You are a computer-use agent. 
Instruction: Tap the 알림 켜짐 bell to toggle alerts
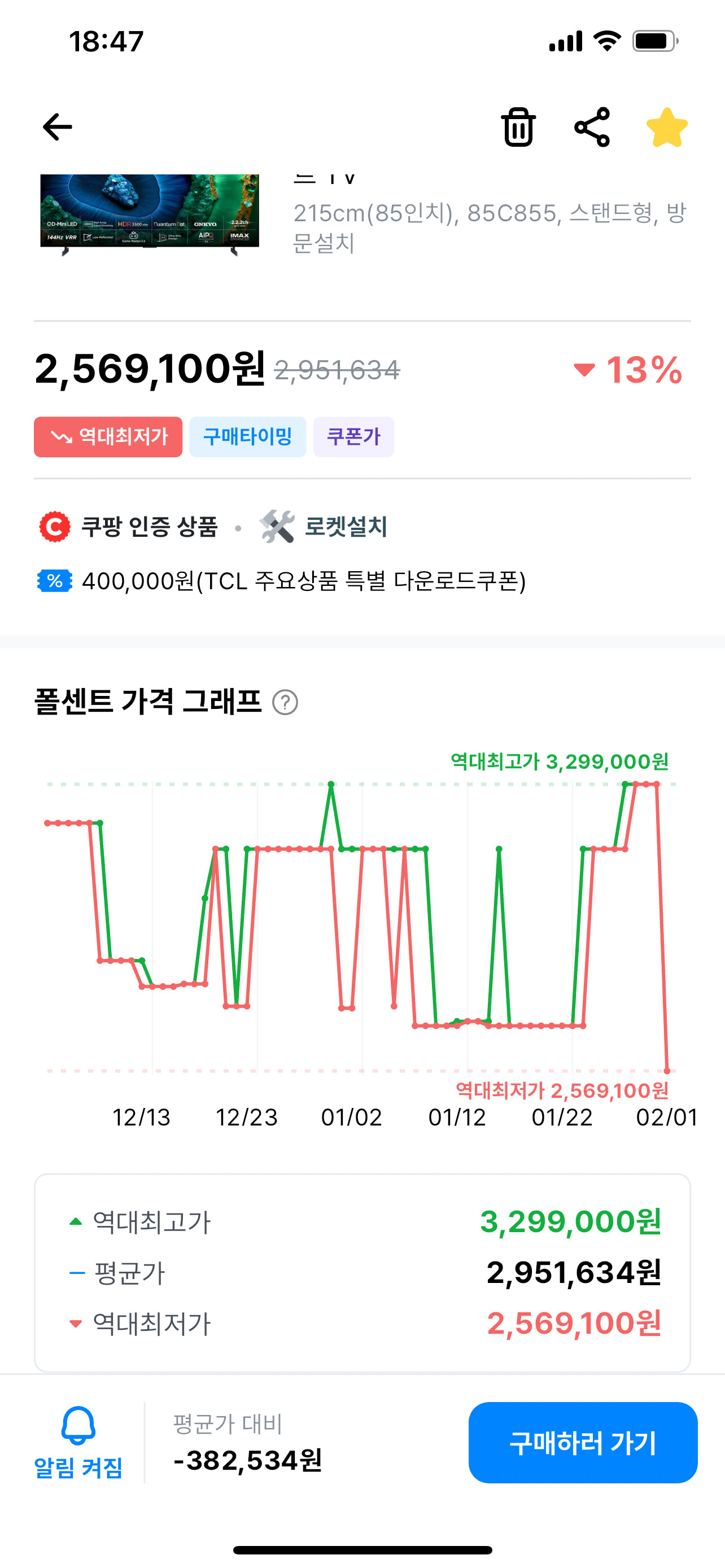78,1442
